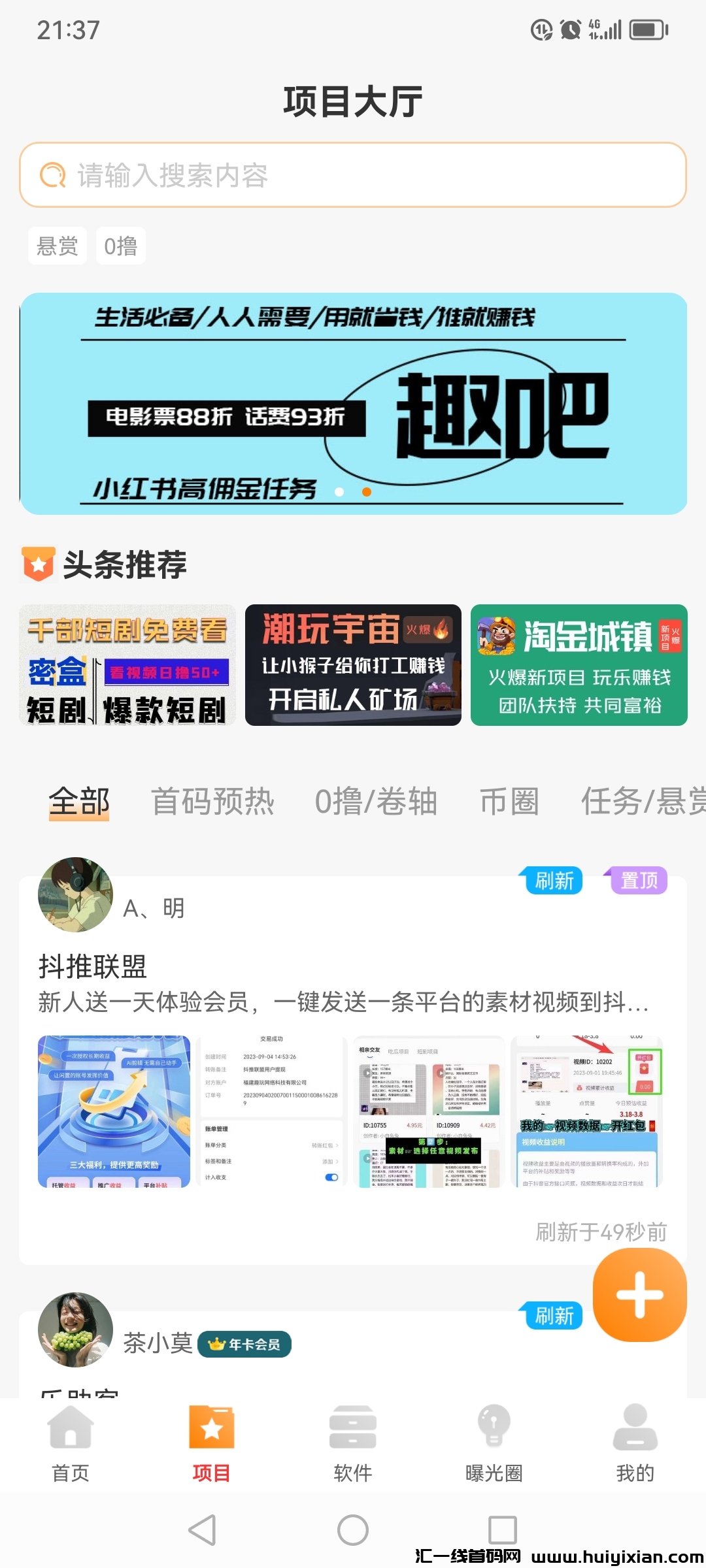Open the 曝光圈 tab
The width and height of the screenshot is (706, 1568).
pyautogui.click(x=494, y=1443)
